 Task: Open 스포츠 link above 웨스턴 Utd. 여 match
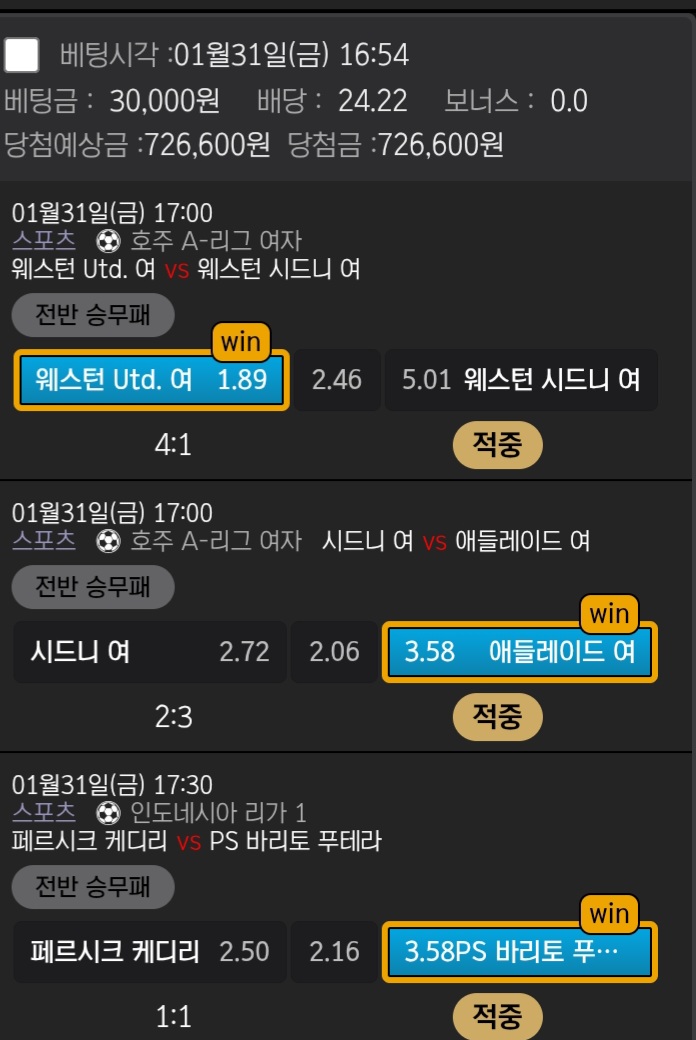click(43, 241)
